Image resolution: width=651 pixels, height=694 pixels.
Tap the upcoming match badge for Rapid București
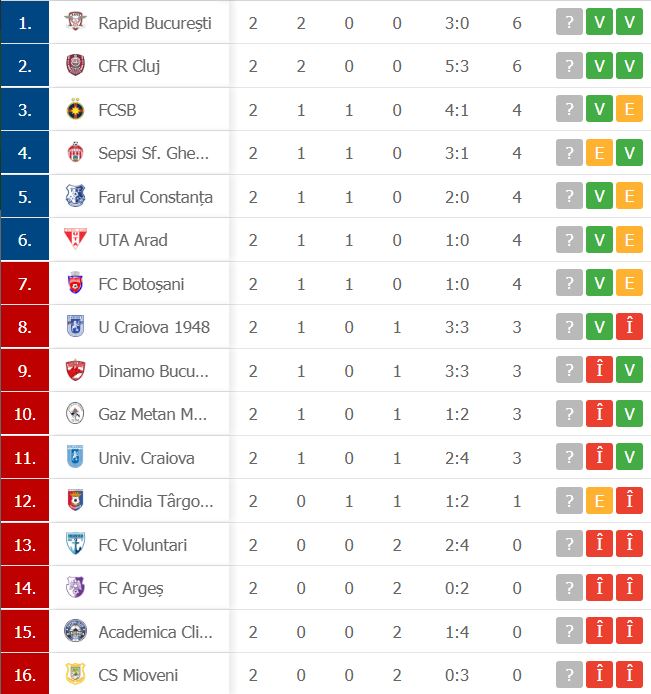(x=569, y=23)
